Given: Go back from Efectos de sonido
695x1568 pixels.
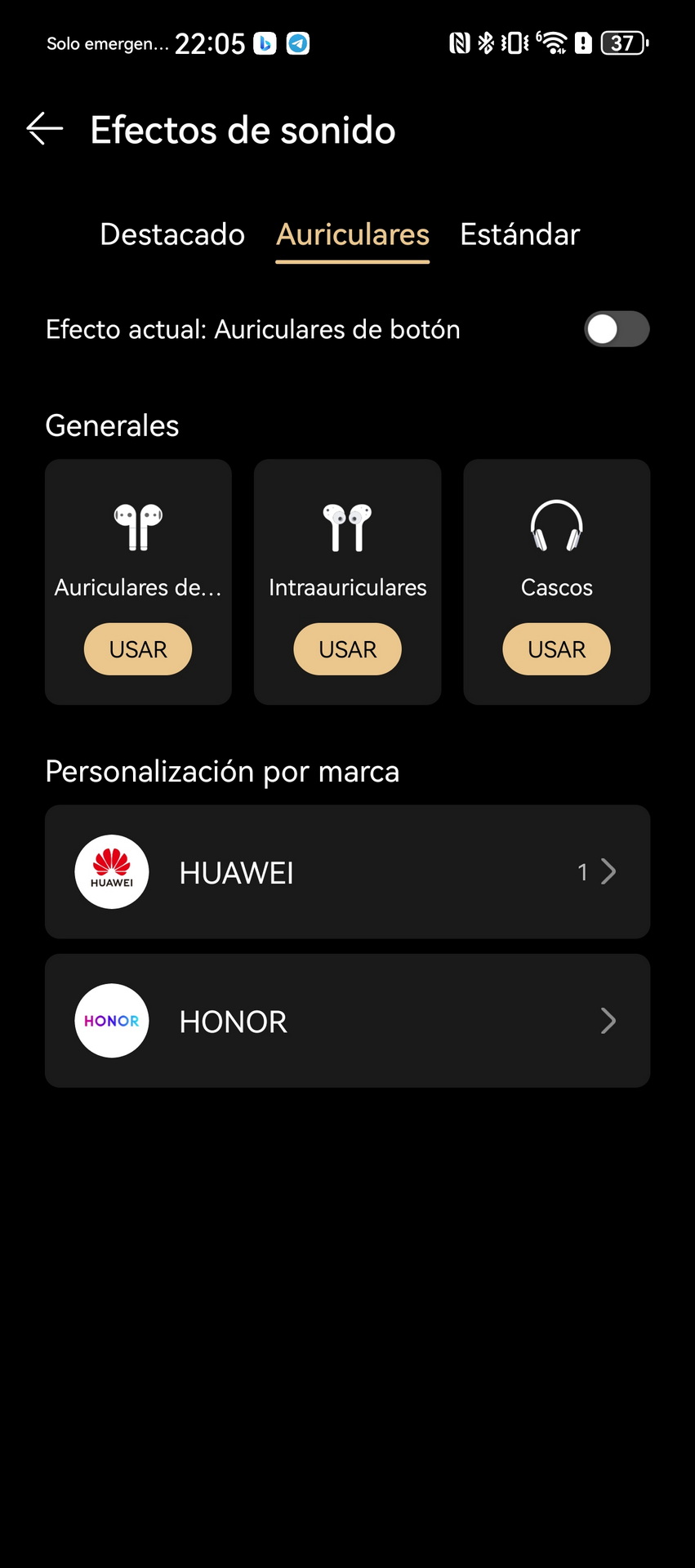Looking at the screenshot, I should coord(45,129).
